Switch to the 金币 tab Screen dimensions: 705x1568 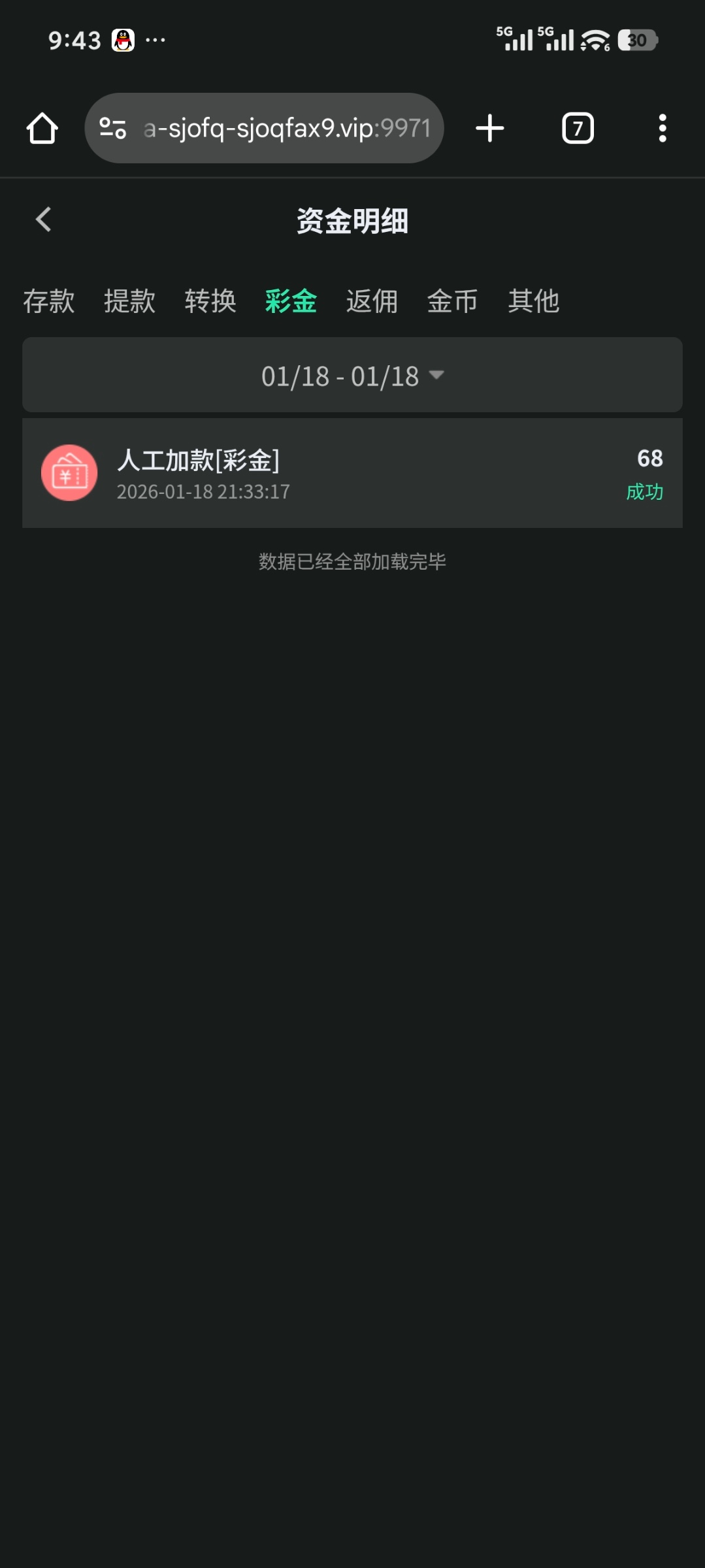(x=452, y=301)
